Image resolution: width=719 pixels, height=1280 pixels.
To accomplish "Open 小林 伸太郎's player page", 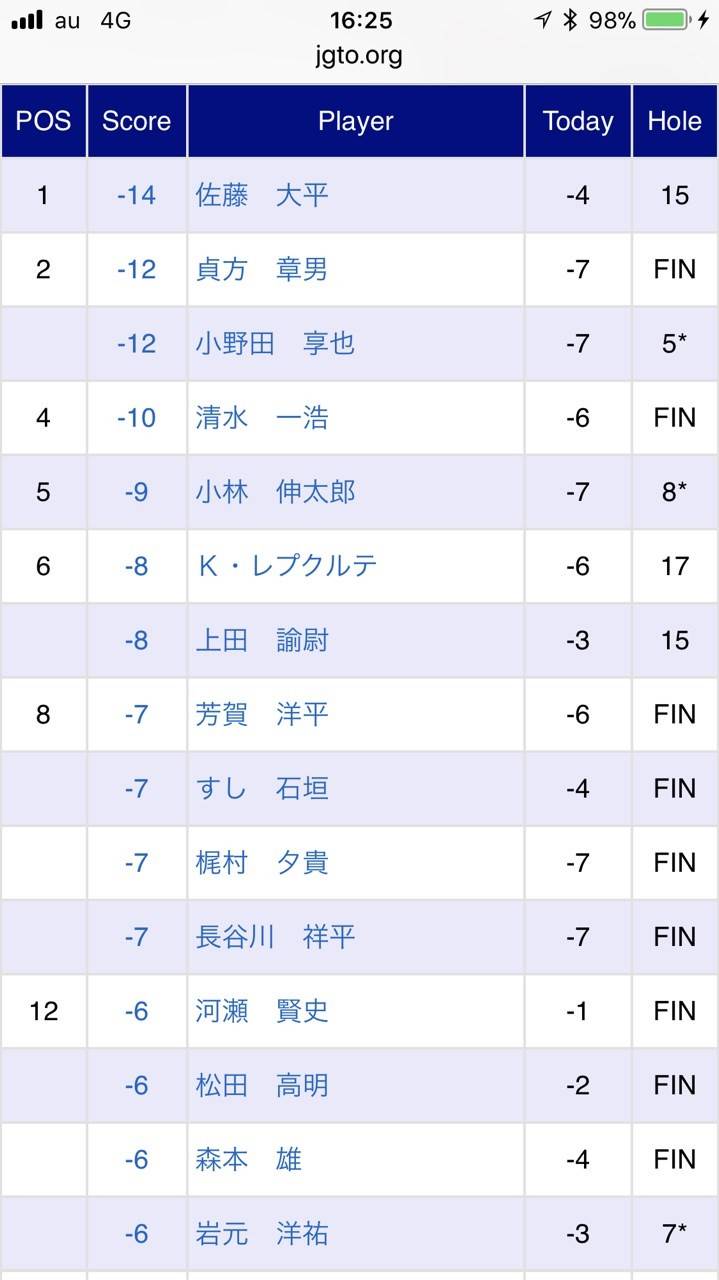I will 275,492.
